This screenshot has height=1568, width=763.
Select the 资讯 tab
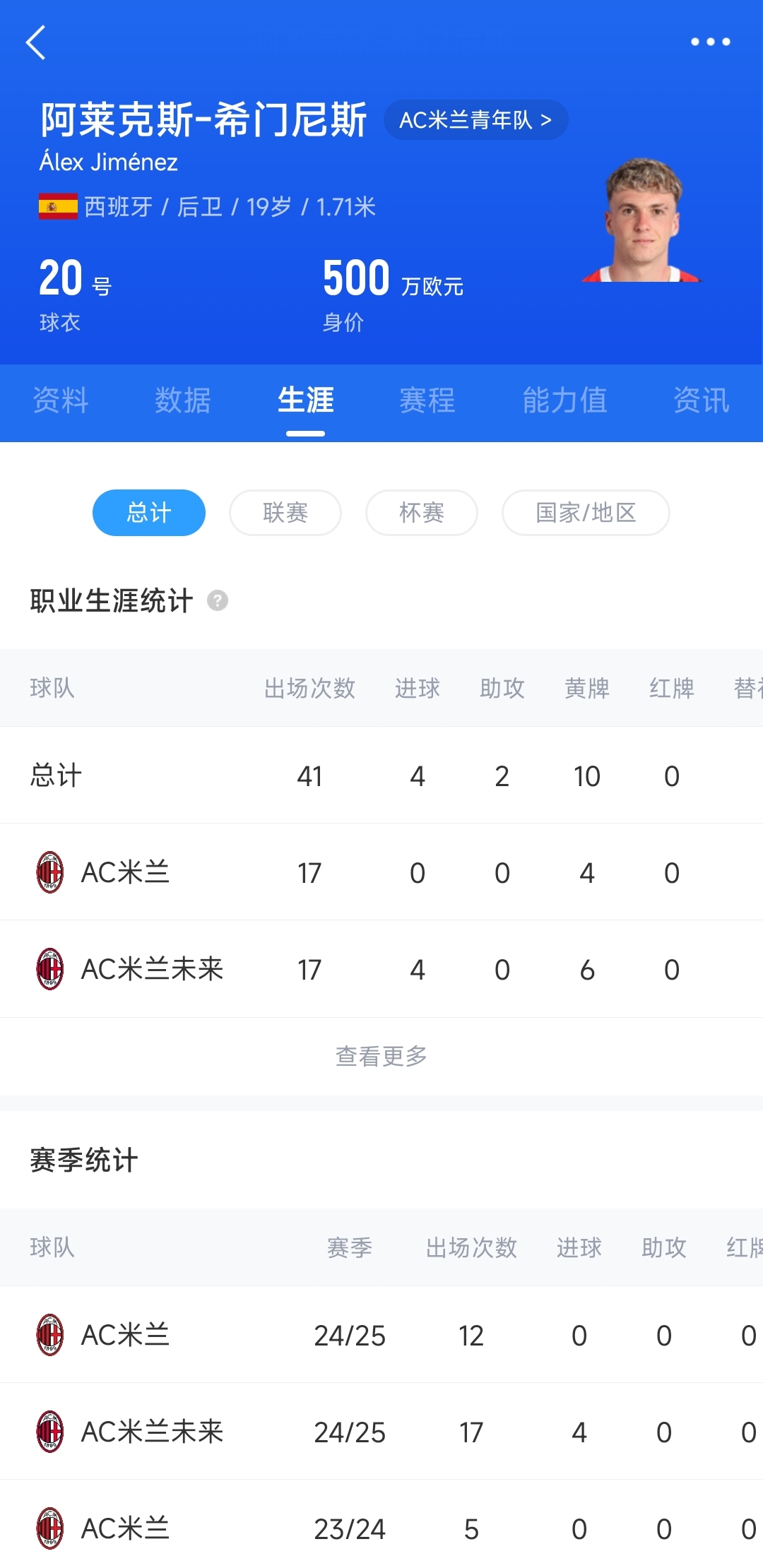701,400
